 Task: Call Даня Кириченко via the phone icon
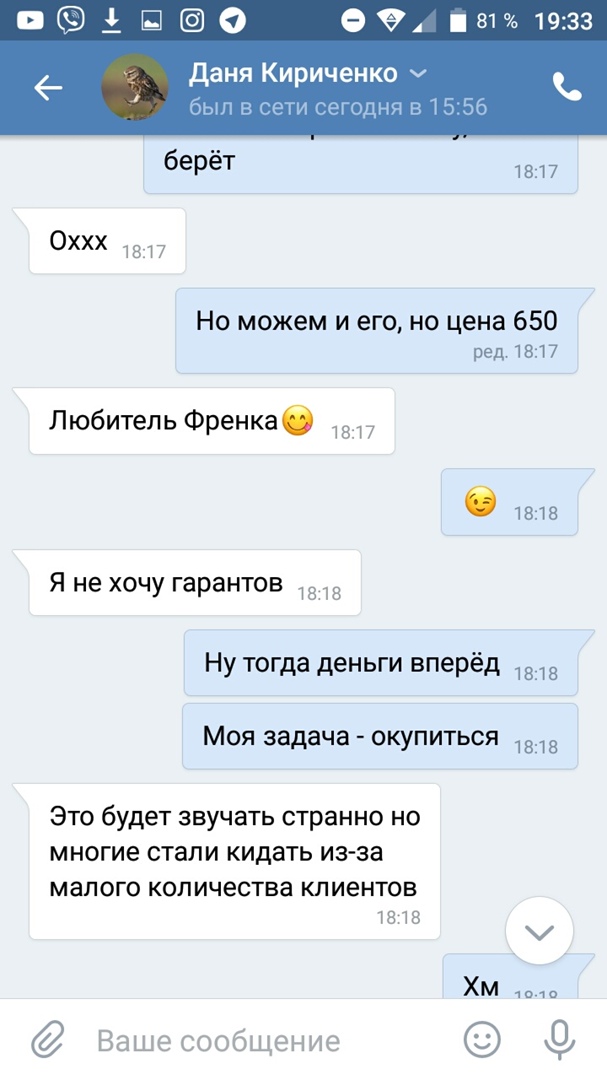(x=567, y=88)
